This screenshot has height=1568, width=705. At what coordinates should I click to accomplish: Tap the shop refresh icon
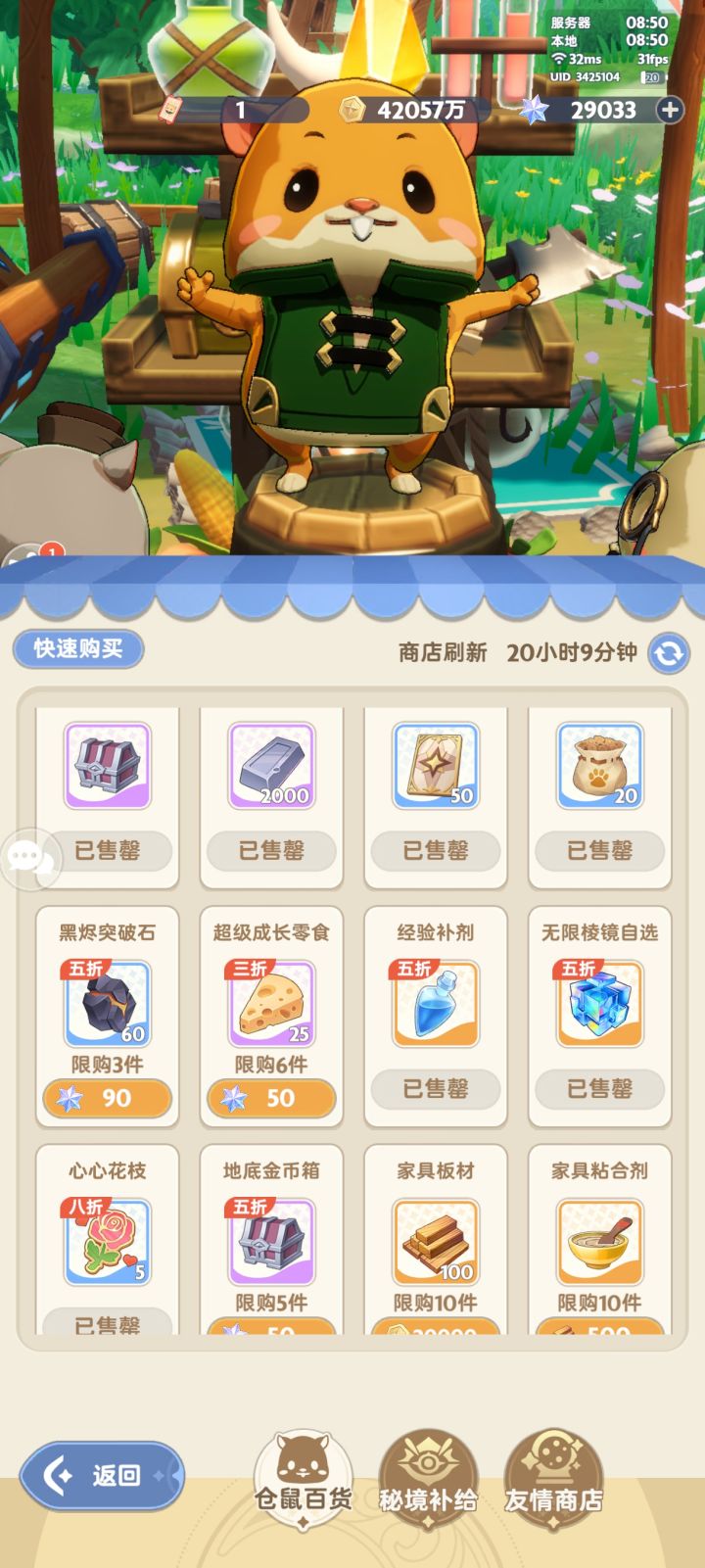tap(671, 651)
